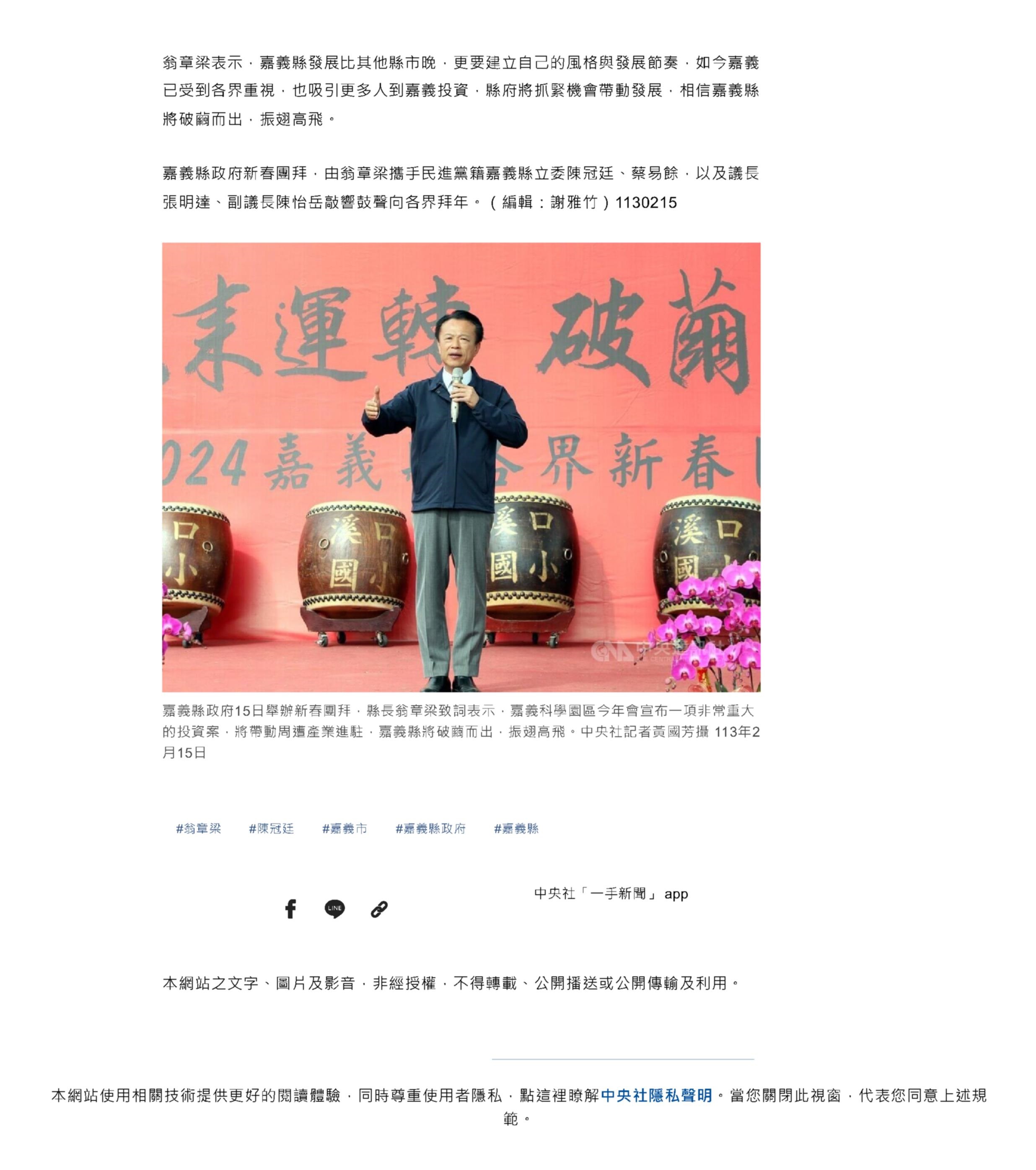Share this article on Facebook

click(x=291, y=909)
